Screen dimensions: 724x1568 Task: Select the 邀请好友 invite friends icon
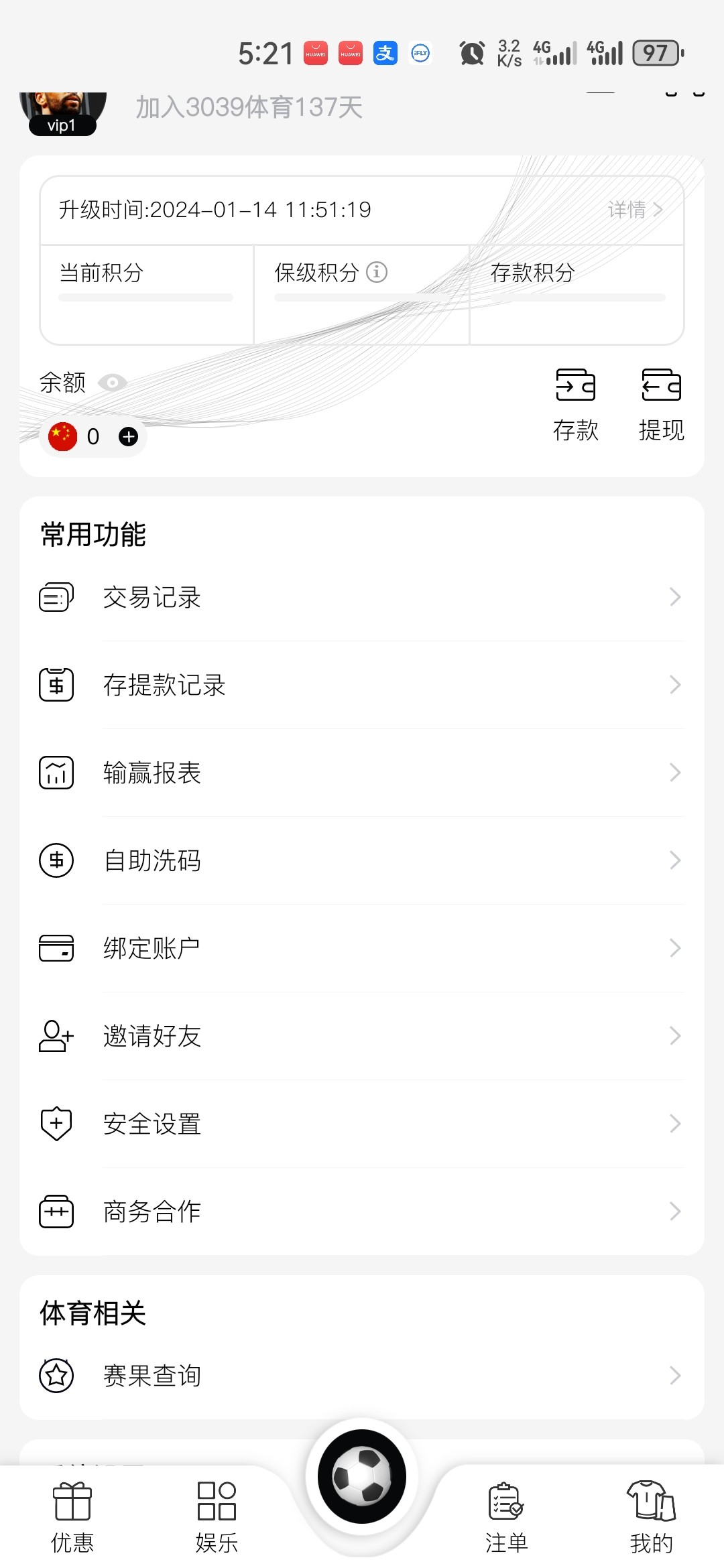(56, 1036)
